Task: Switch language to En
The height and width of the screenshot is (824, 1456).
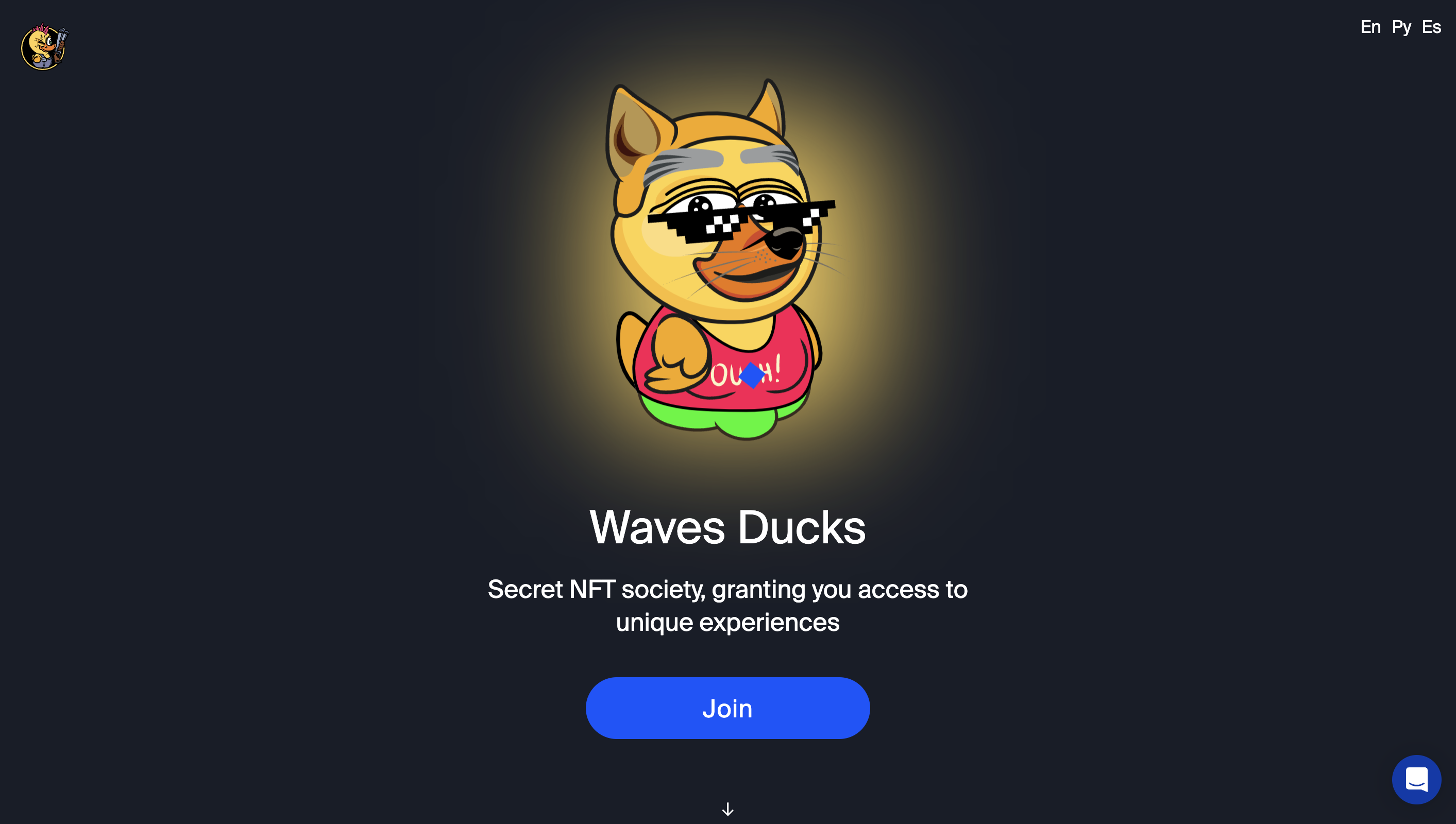Action: click(x=1370, y=27)
